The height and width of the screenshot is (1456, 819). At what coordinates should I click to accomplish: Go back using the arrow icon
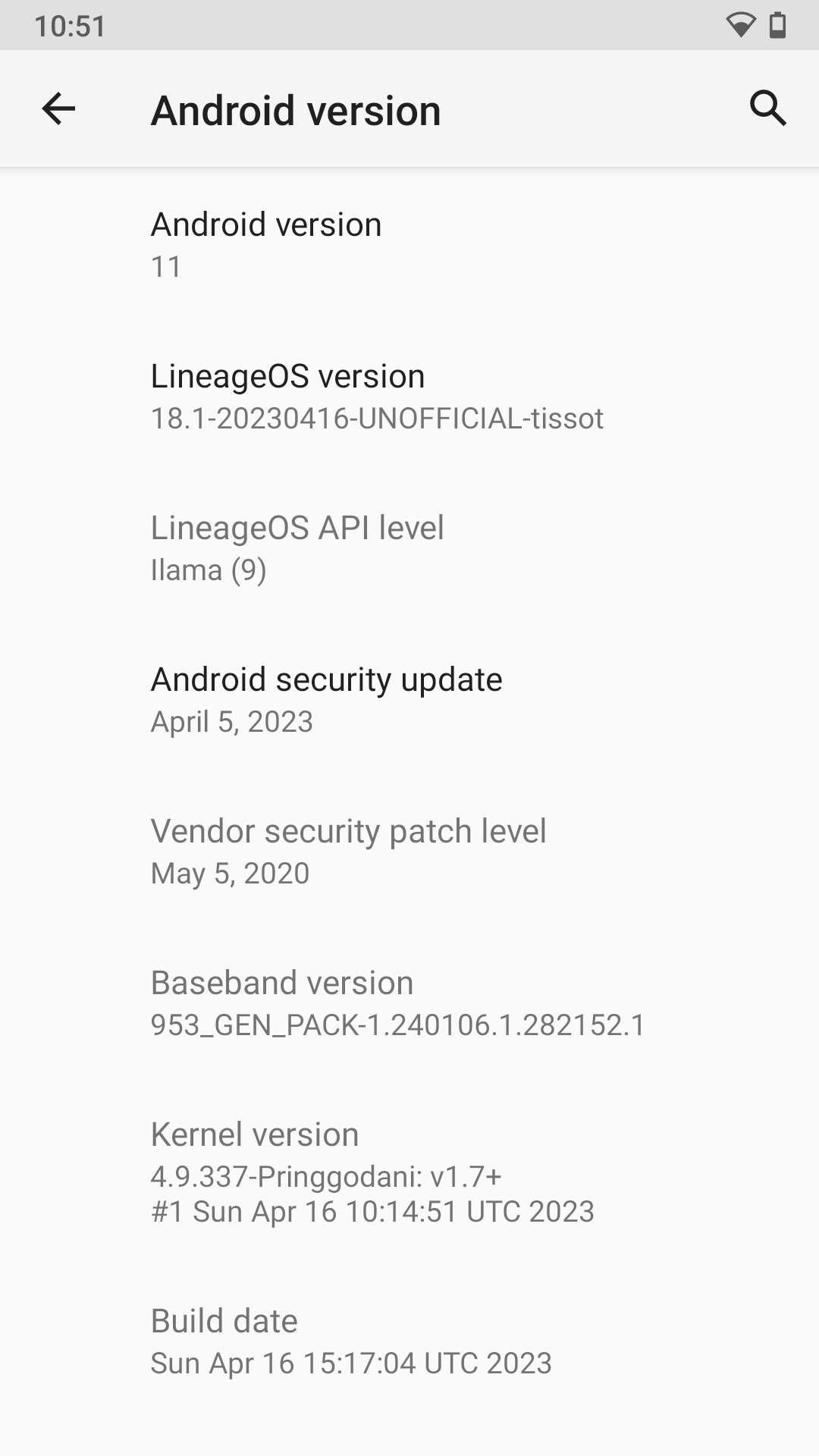pos(58,108)
